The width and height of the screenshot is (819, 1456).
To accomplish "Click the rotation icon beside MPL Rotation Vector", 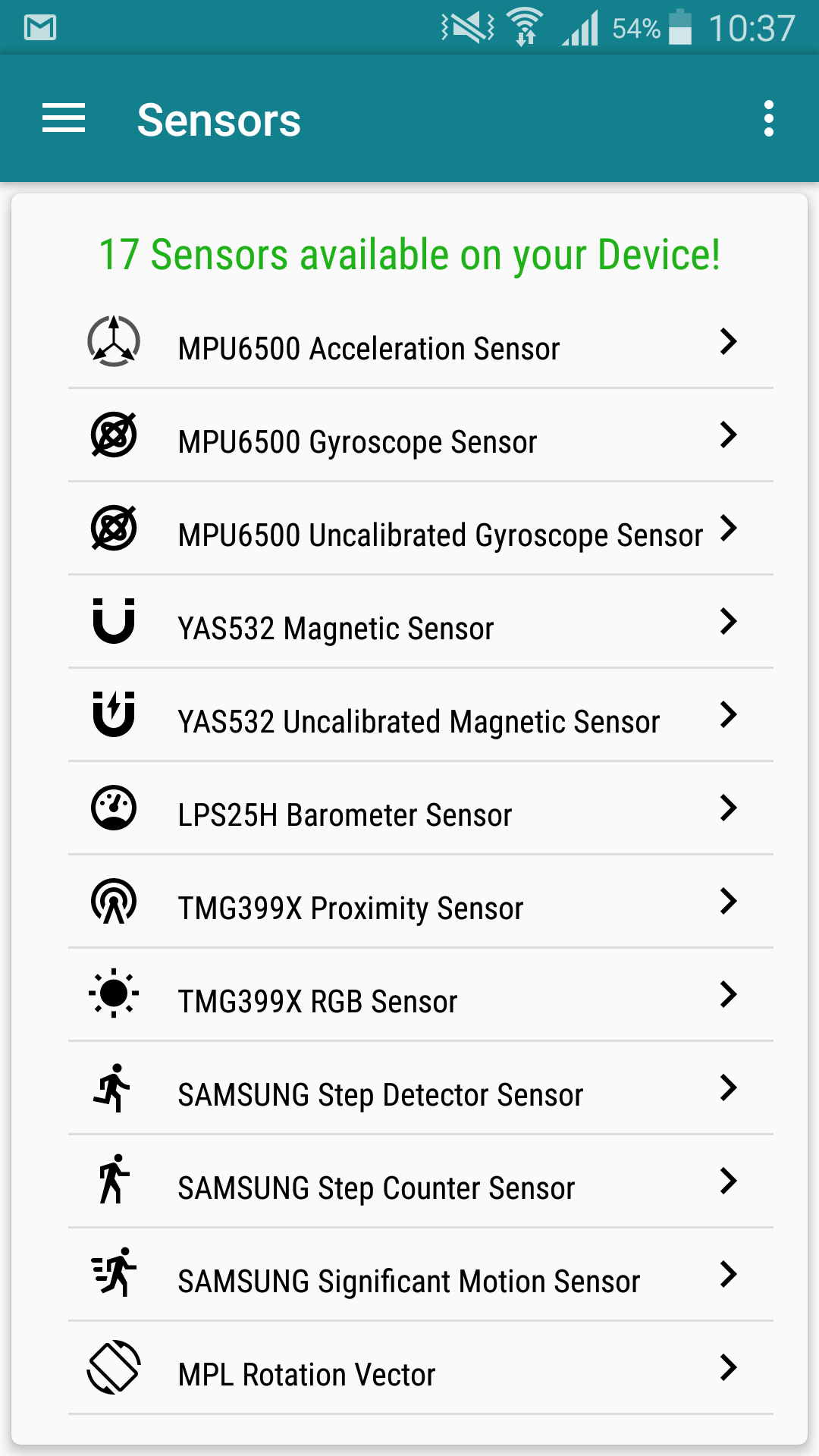I will 112,1368.
